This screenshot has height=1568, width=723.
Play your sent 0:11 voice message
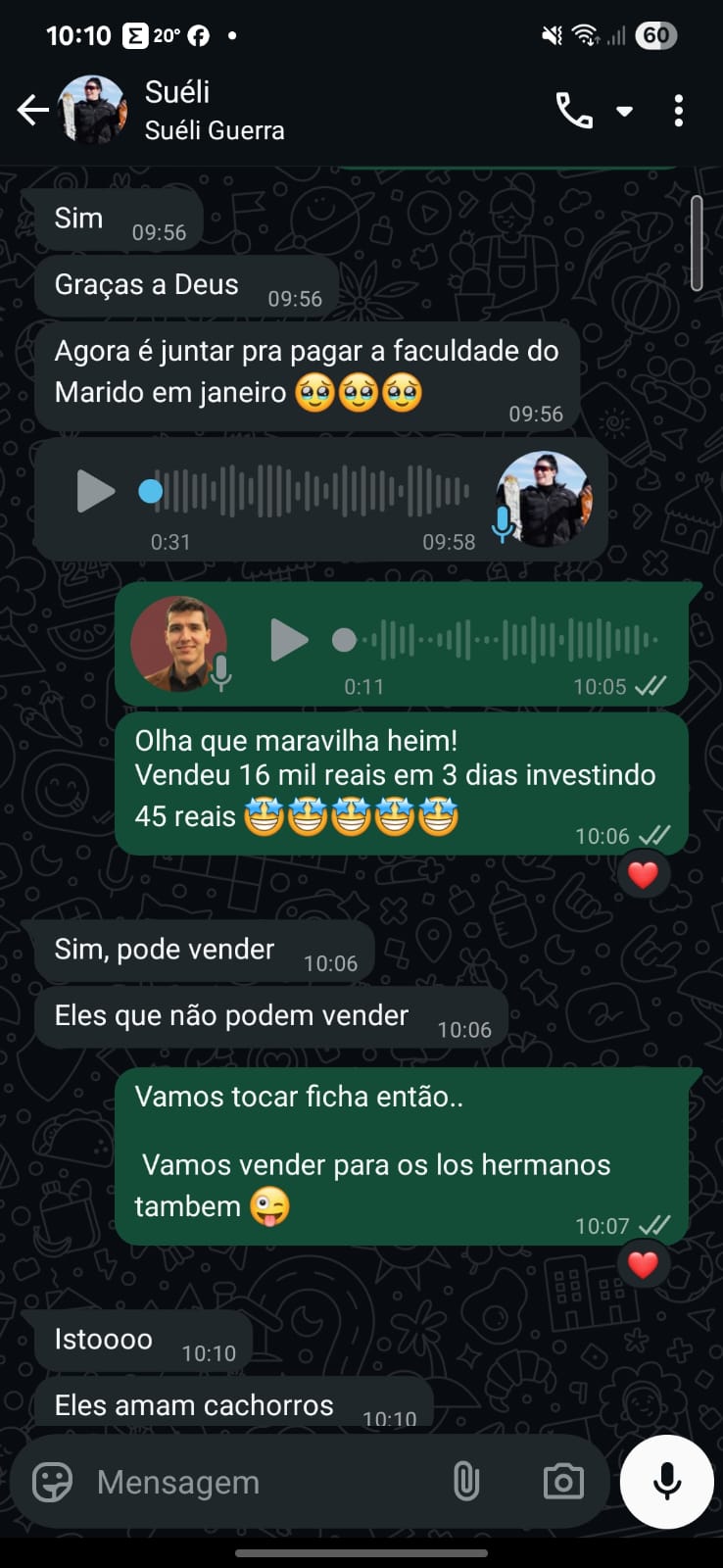click(289, 640)
